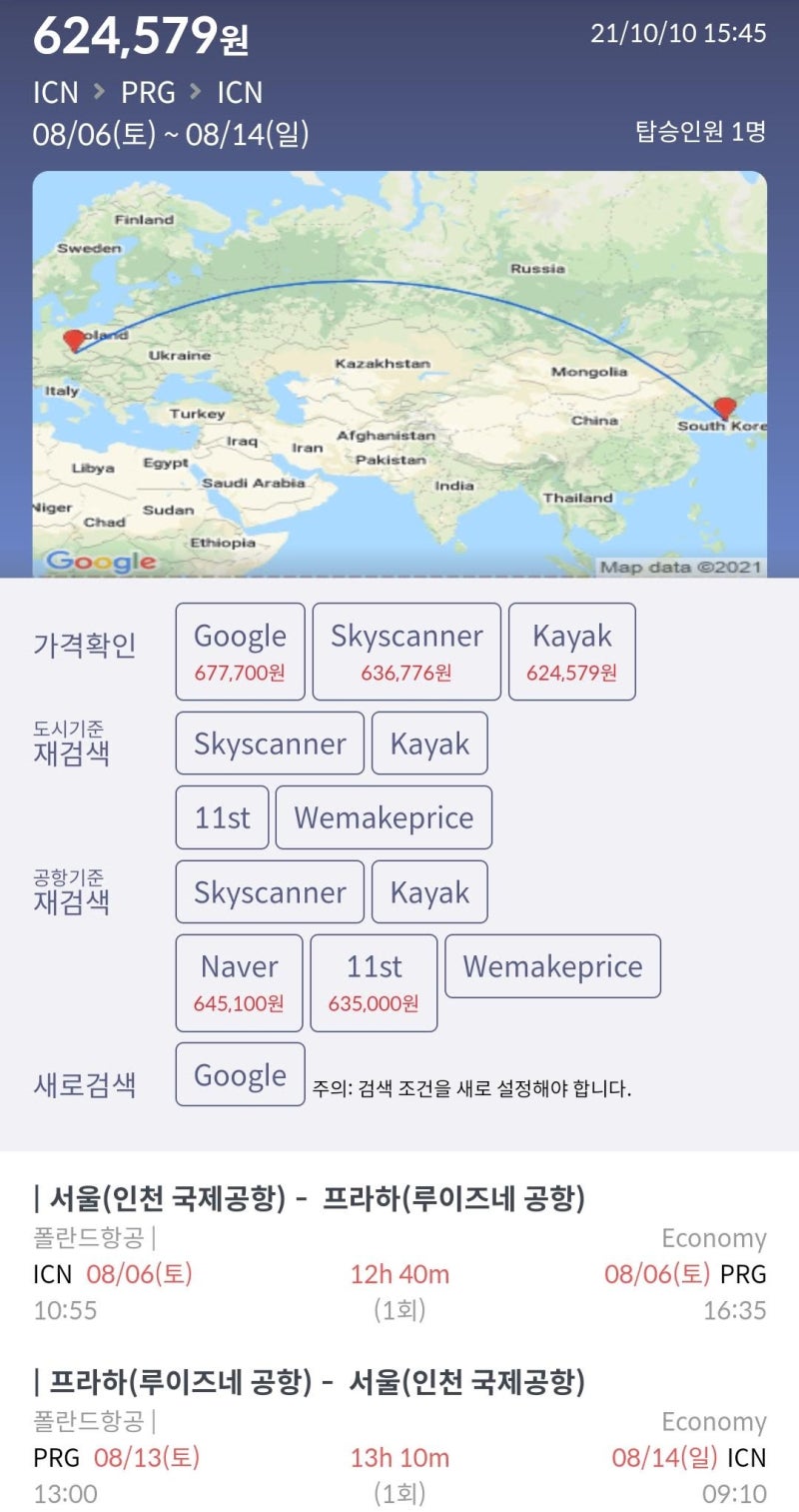The image size is (799, 1512).
Task: Open 11st airport search showing 635,000원
Action: coord(374,980)
